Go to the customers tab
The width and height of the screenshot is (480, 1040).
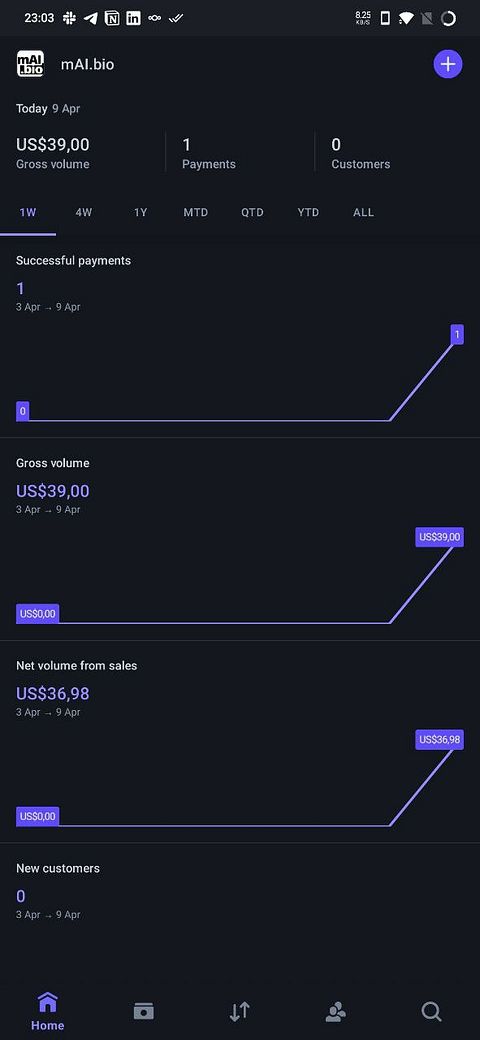point(335,1011)
